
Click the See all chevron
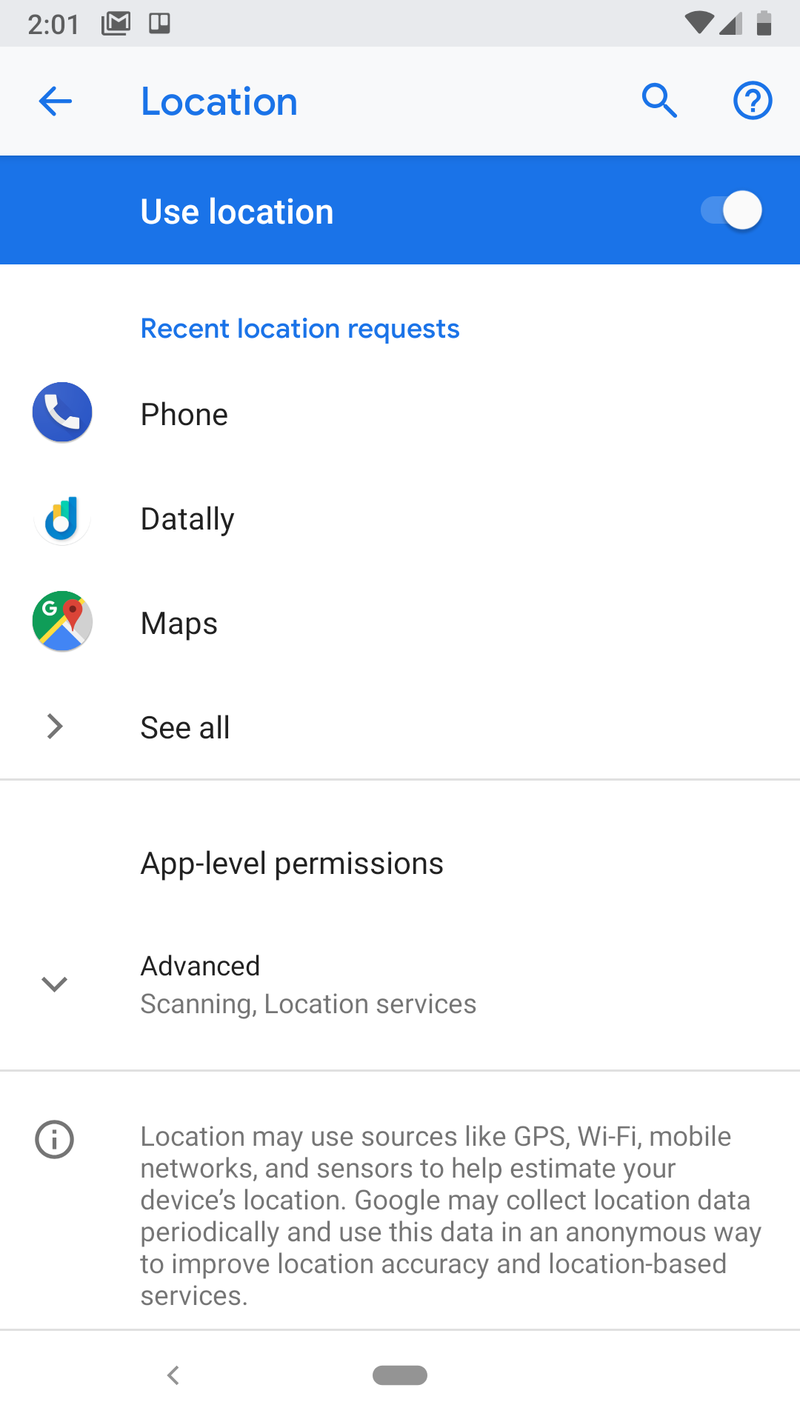click(x=55, y=727)
